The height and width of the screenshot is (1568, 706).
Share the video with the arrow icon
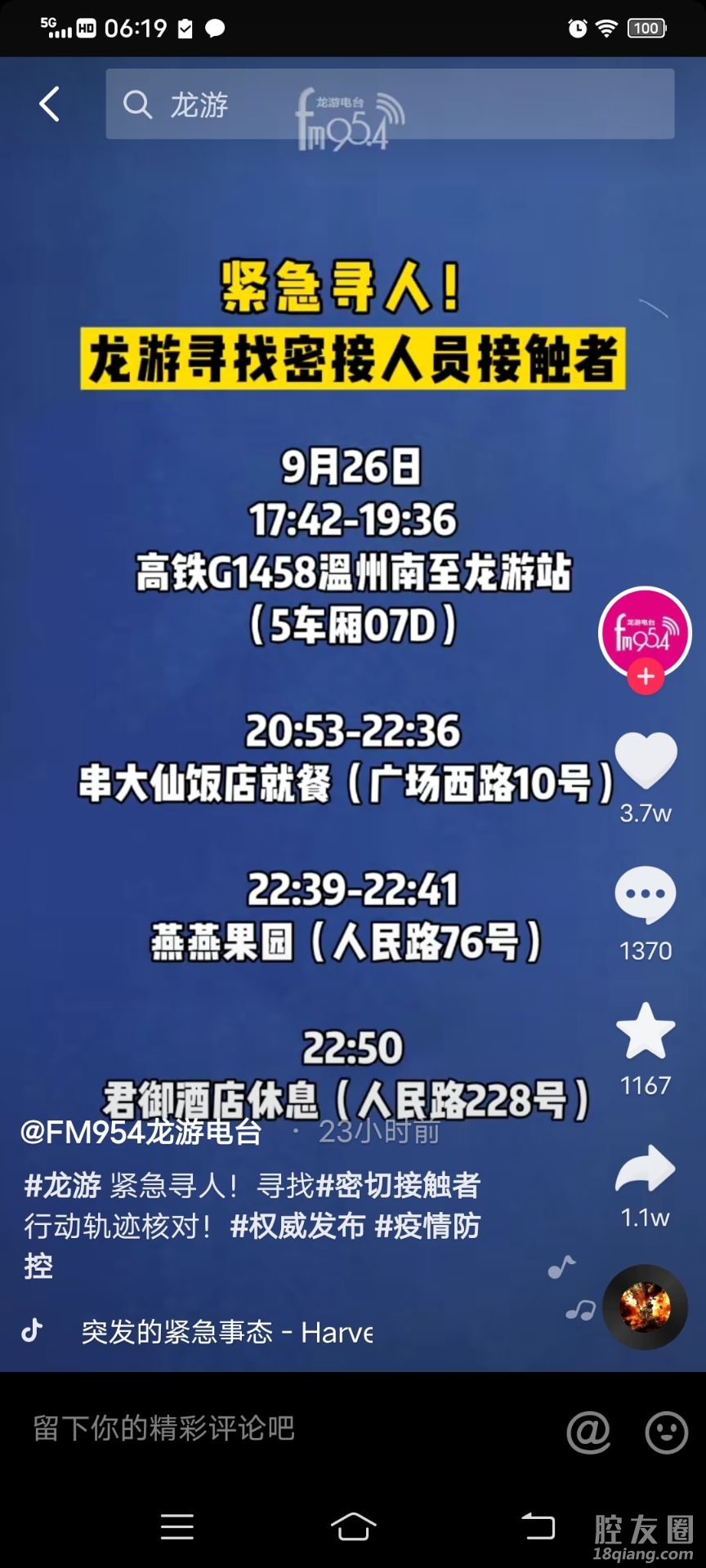point(646,1168)
